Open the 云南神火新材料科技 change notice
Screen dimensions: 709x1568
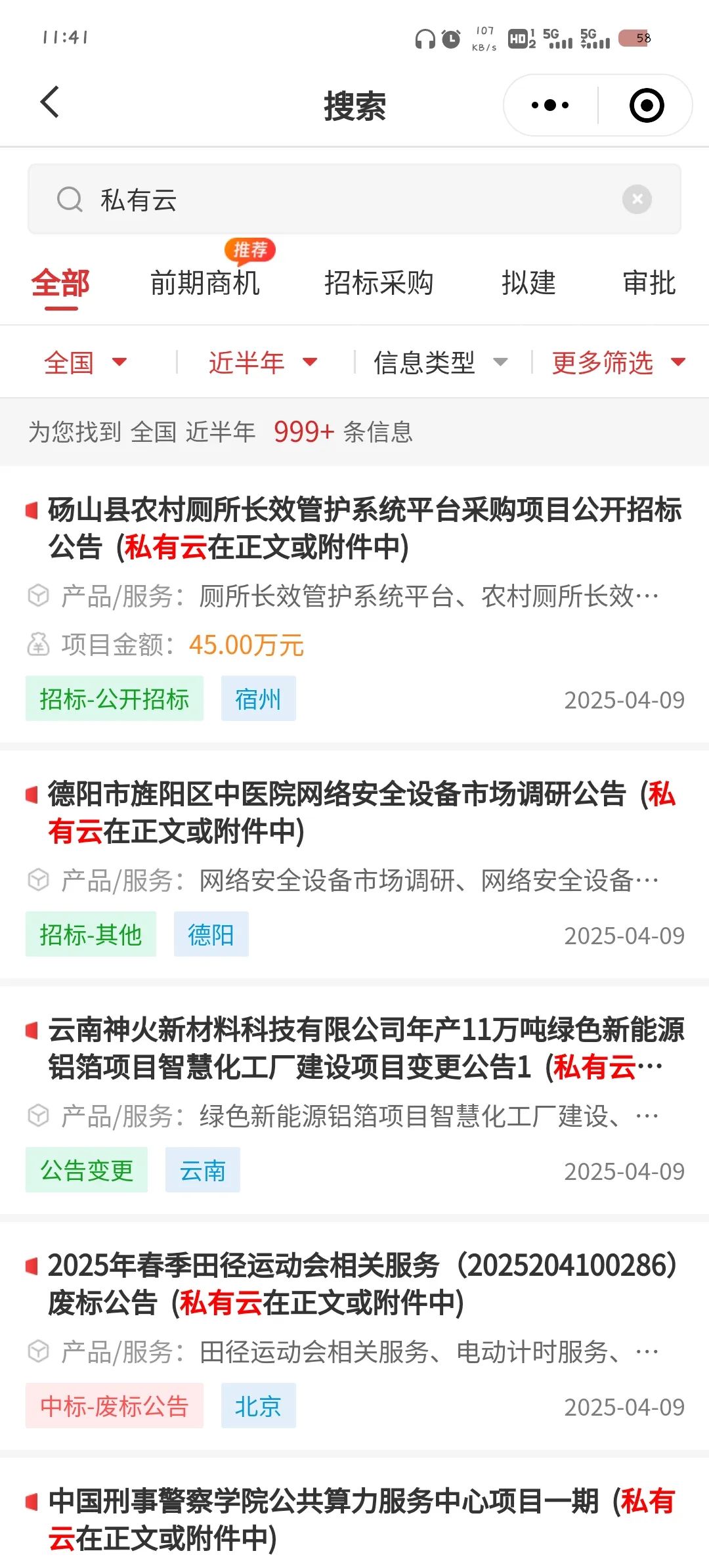[354, 1100]
